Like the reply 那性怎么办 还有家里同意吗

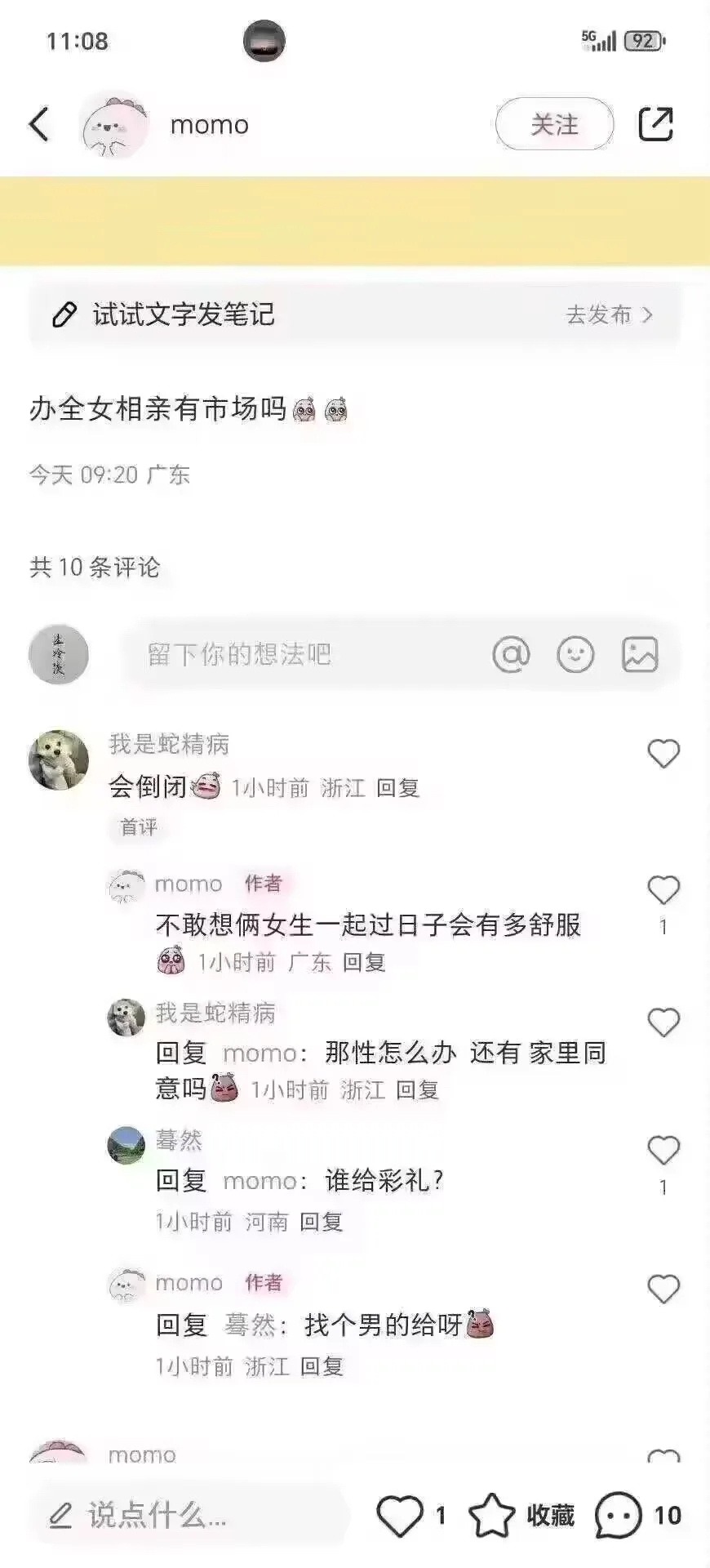coord(663,1022)
